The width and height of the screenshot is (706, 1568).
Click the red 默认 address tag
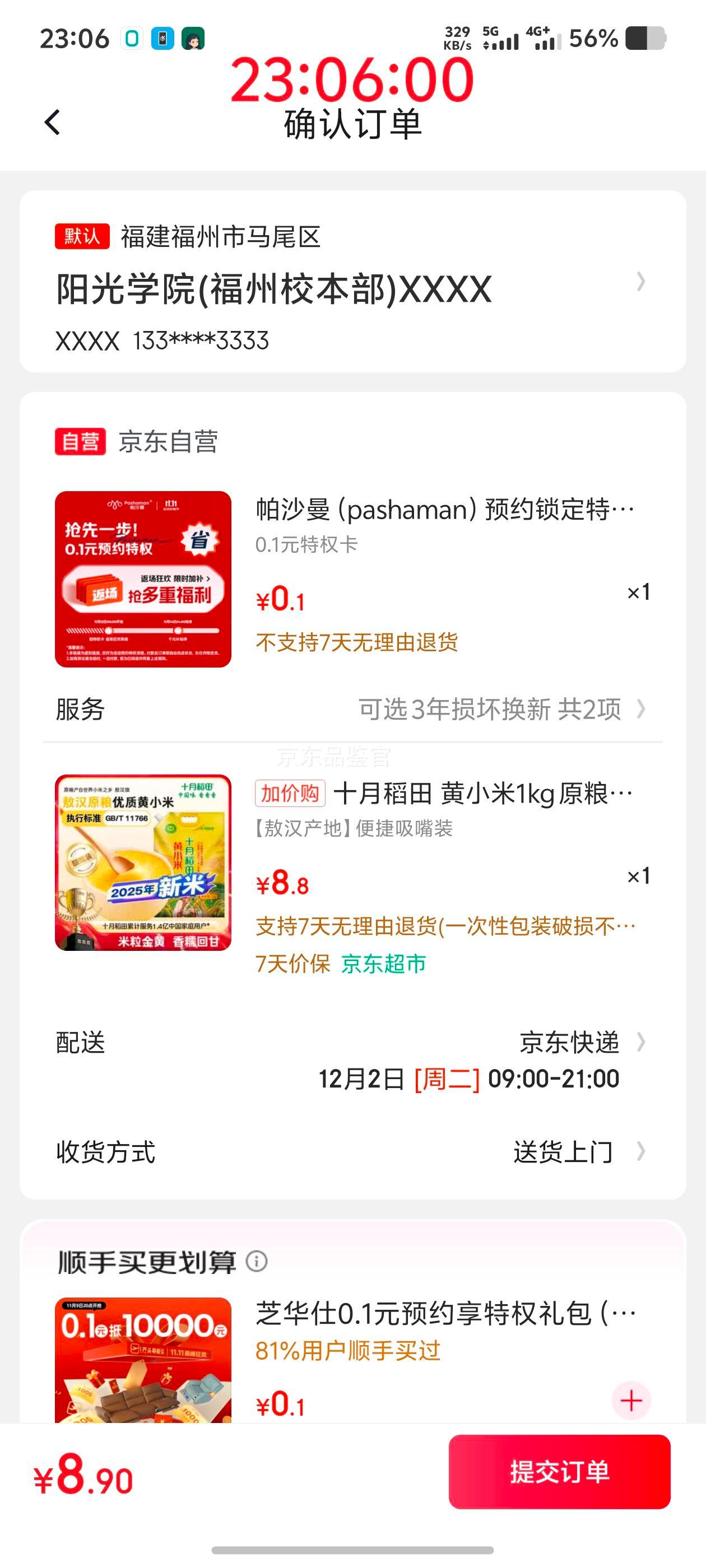tap(82, 237)
